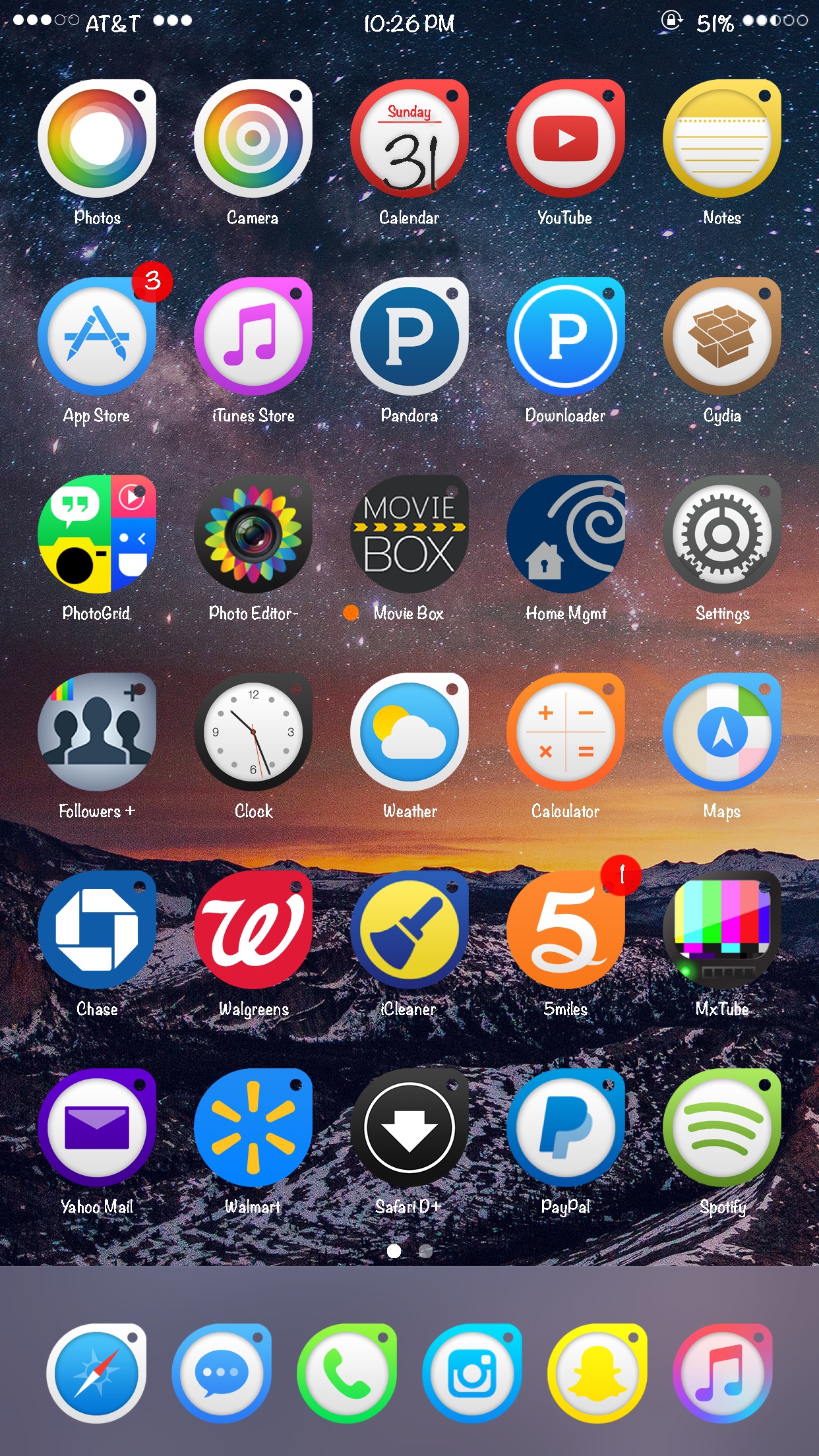The image size is (819, 1456).
Task: Launch the Camera app
Action: (253, 138)
